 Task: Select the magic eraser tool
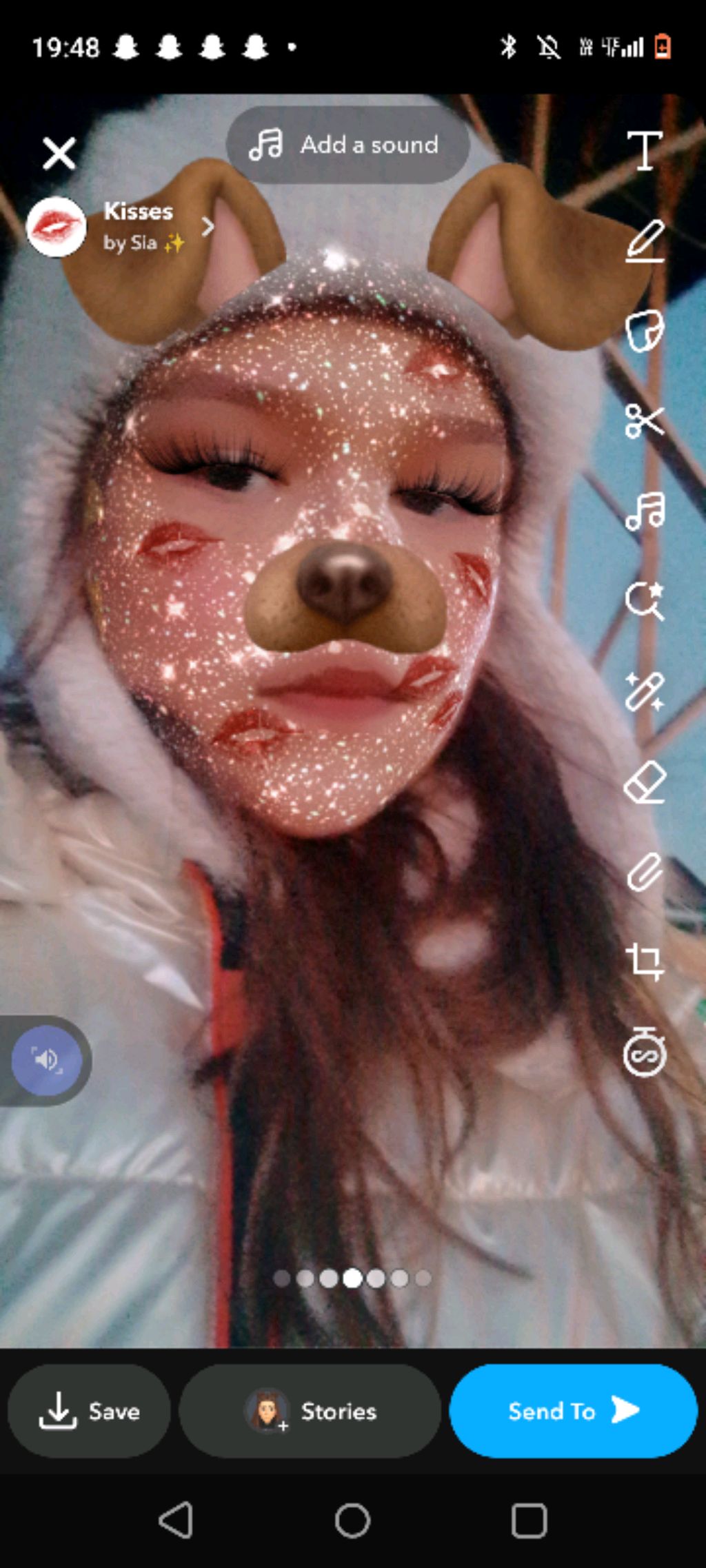pyautogui.click(x=645, y=782)
